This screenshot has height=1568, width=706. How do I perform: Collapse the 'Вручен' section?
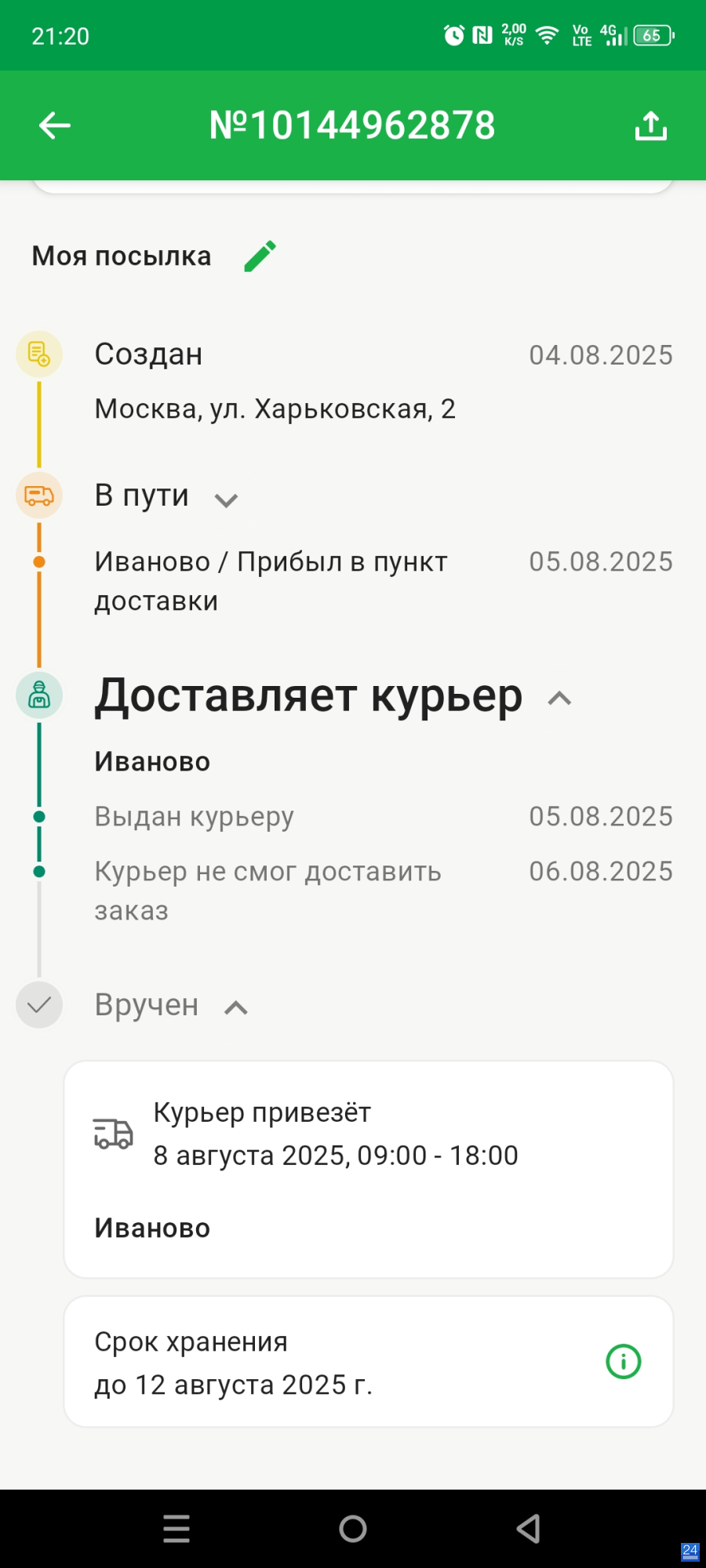[236, 1007]
